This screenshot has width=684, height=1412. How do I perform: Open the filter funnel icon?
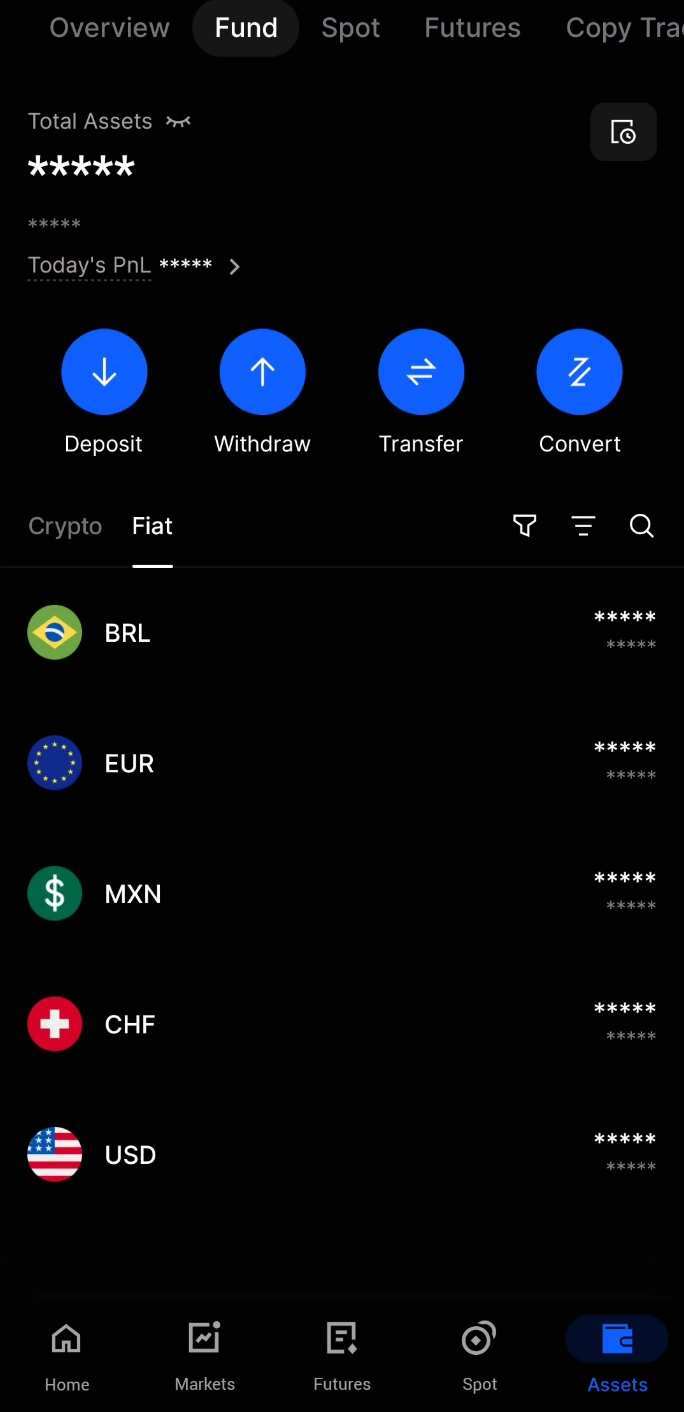[x=524, y=526]
